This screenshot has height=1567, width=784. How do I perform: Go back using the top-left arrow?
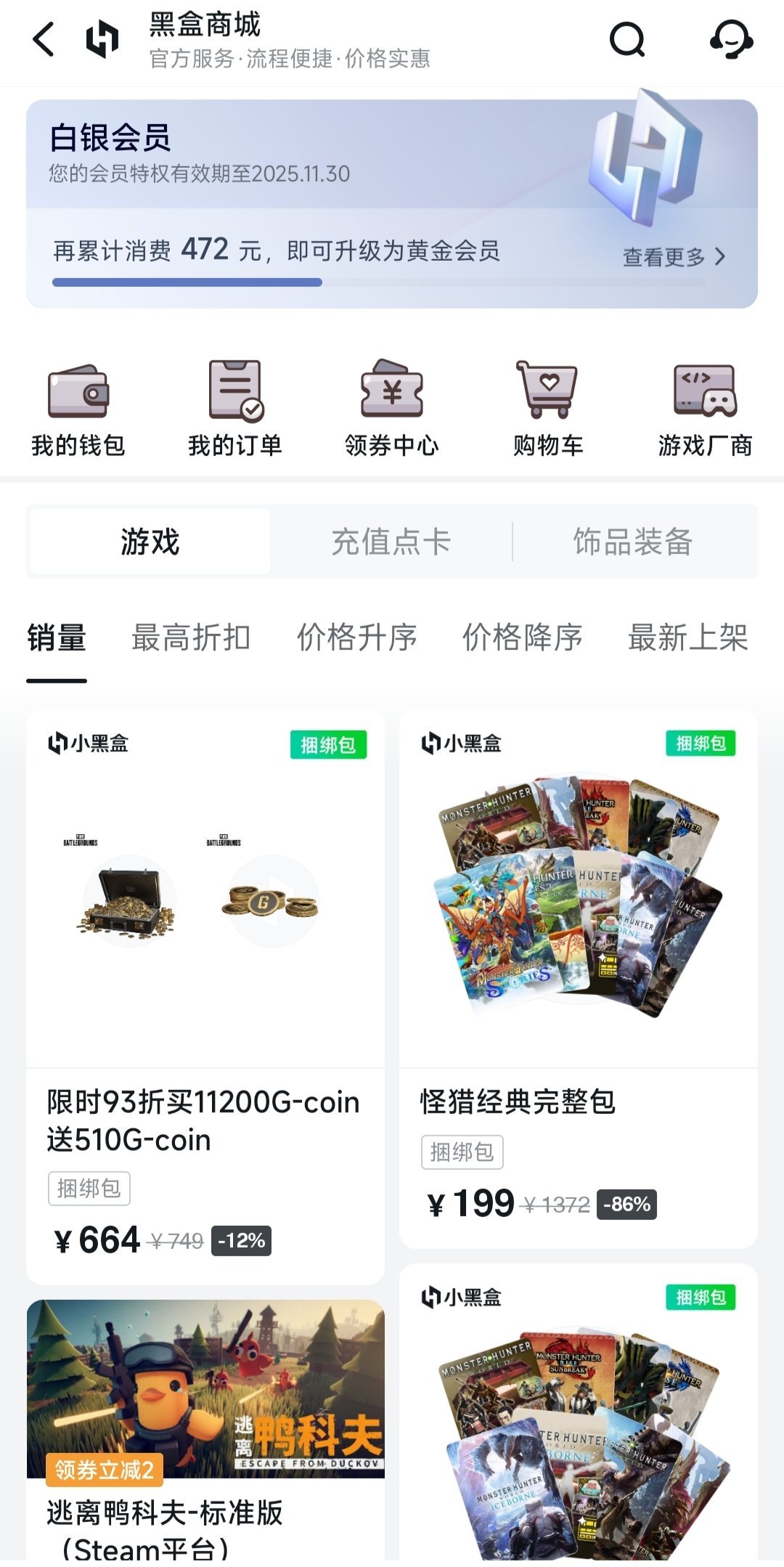click(44, 39)
